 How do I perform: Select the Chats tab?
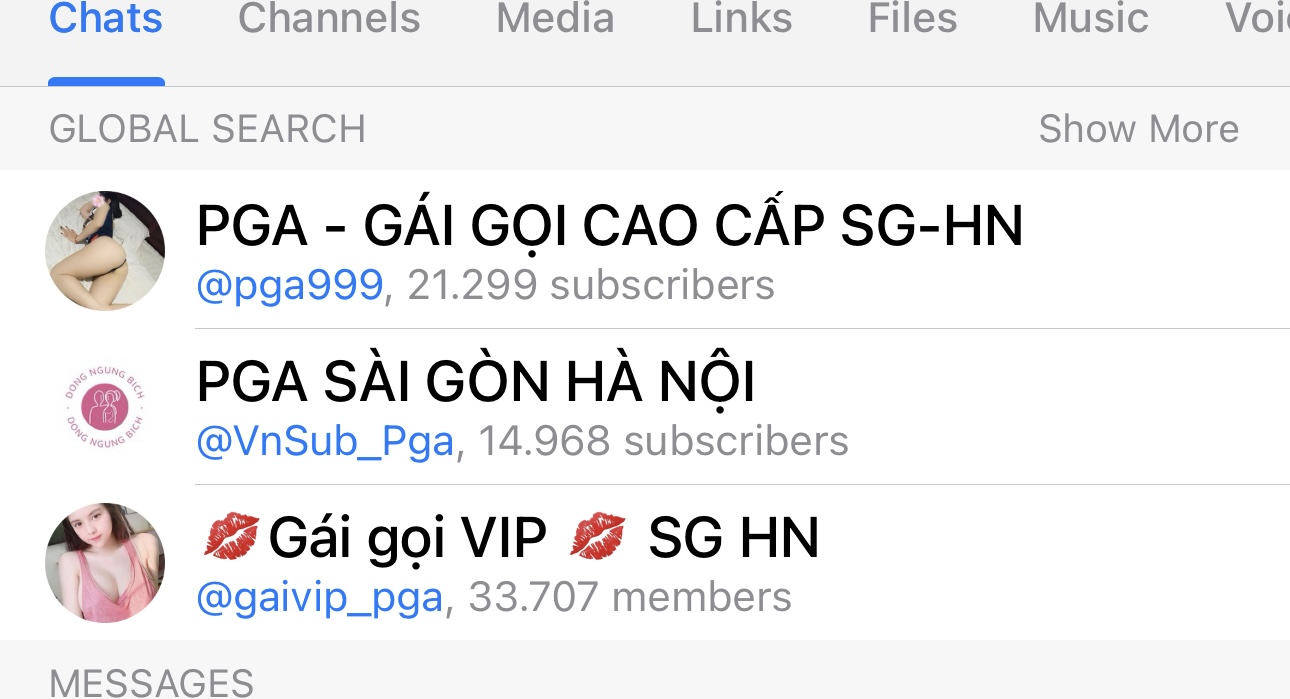(106, 18)
